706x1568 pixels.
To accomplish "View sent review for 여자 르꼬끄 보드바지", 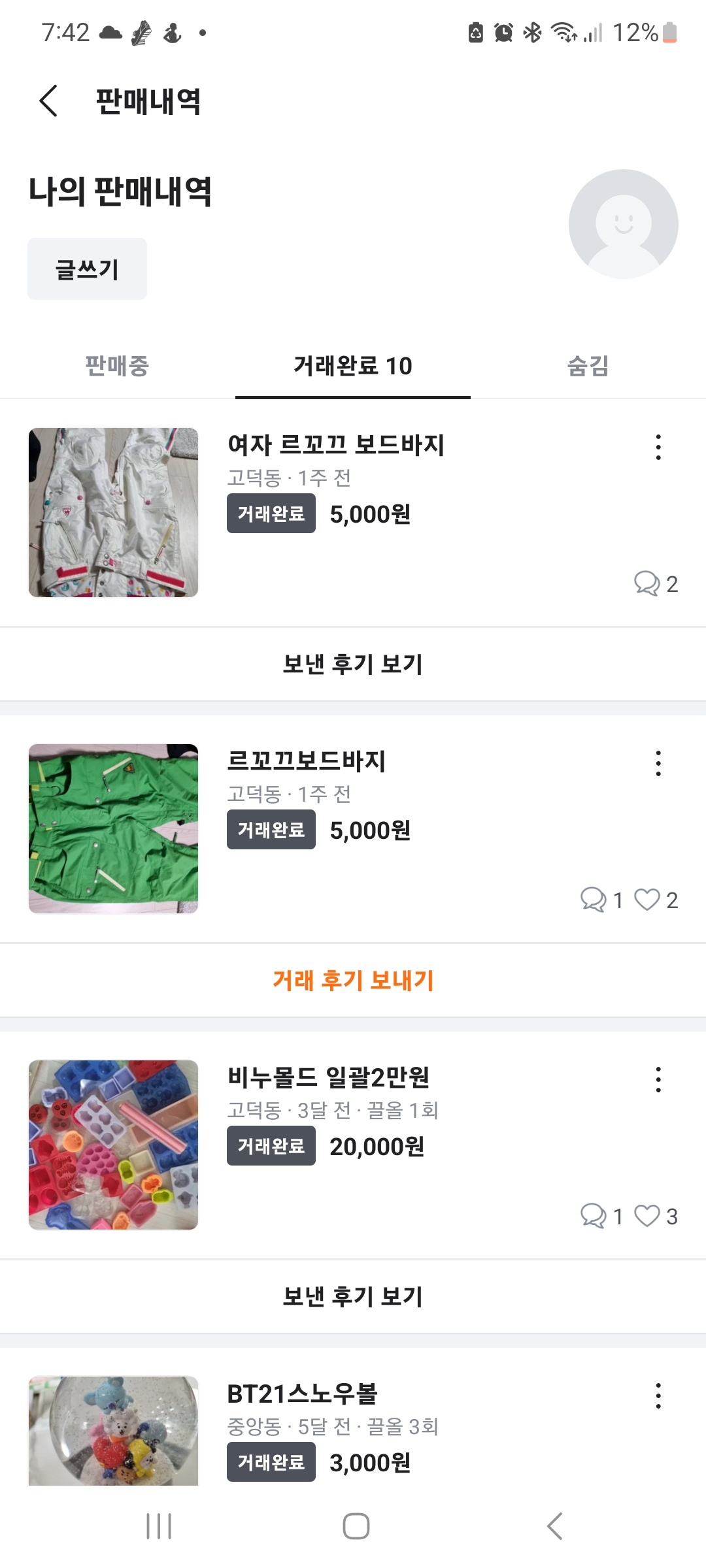I will pos(353,664).
